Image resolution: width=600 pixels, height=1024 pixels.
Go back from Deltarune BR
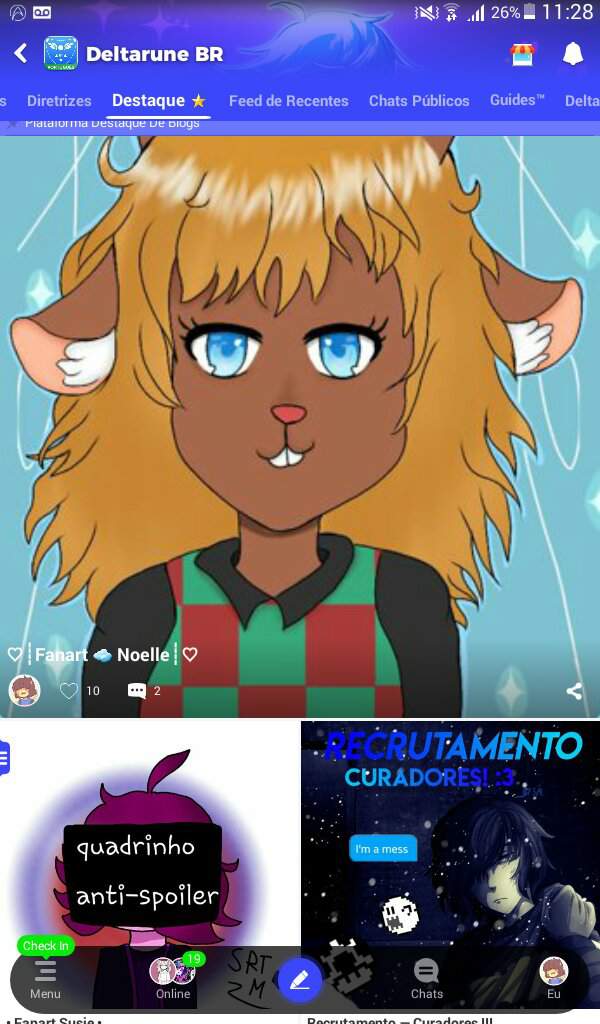(x=20, y=54)
